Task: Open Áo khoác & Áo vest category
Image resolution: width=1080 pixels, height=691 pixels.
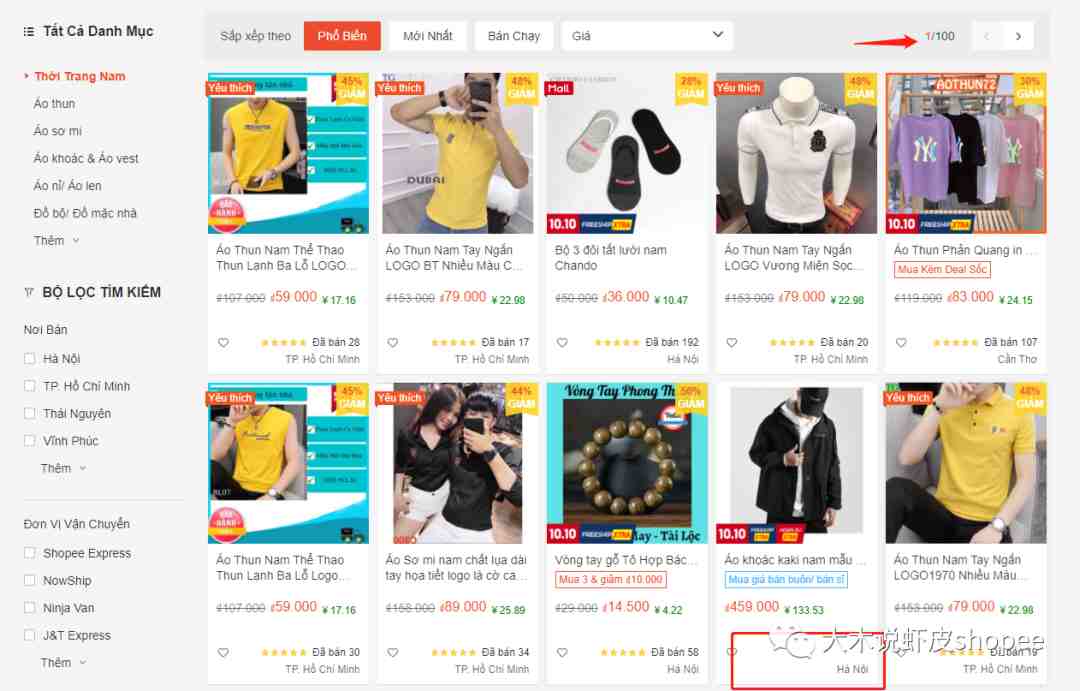Action: pyautogui.click(x=86, y=158)
